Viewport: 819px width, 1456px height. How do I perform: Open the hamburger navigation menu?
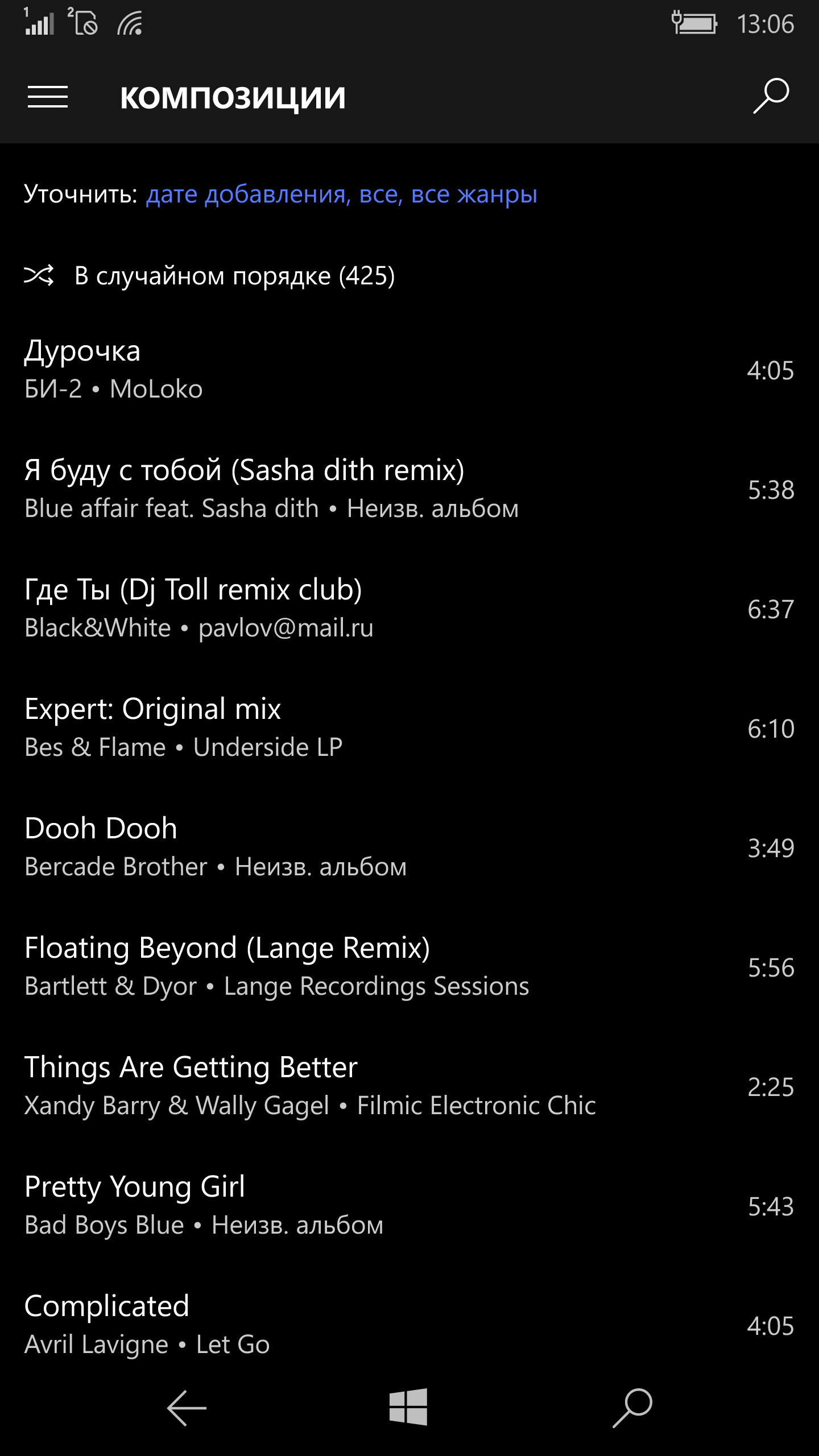coord(48,97)
